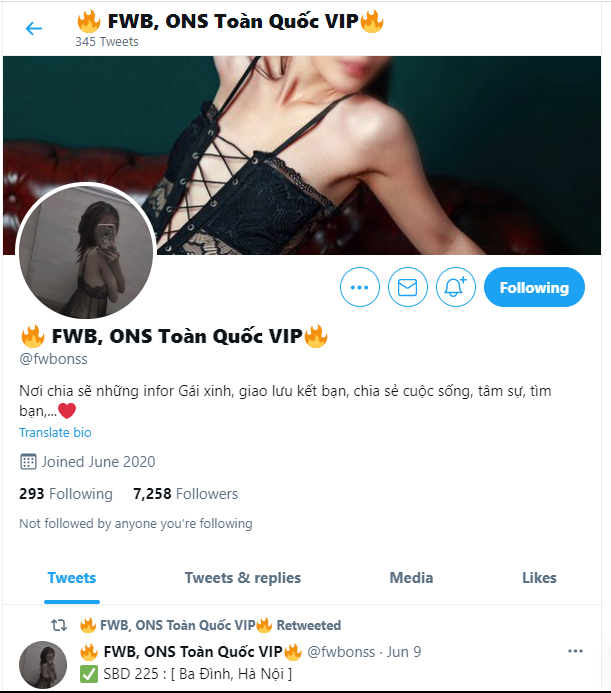Open the large profile picture
Viewport: 611px width, 693px height.
point(86,252)
